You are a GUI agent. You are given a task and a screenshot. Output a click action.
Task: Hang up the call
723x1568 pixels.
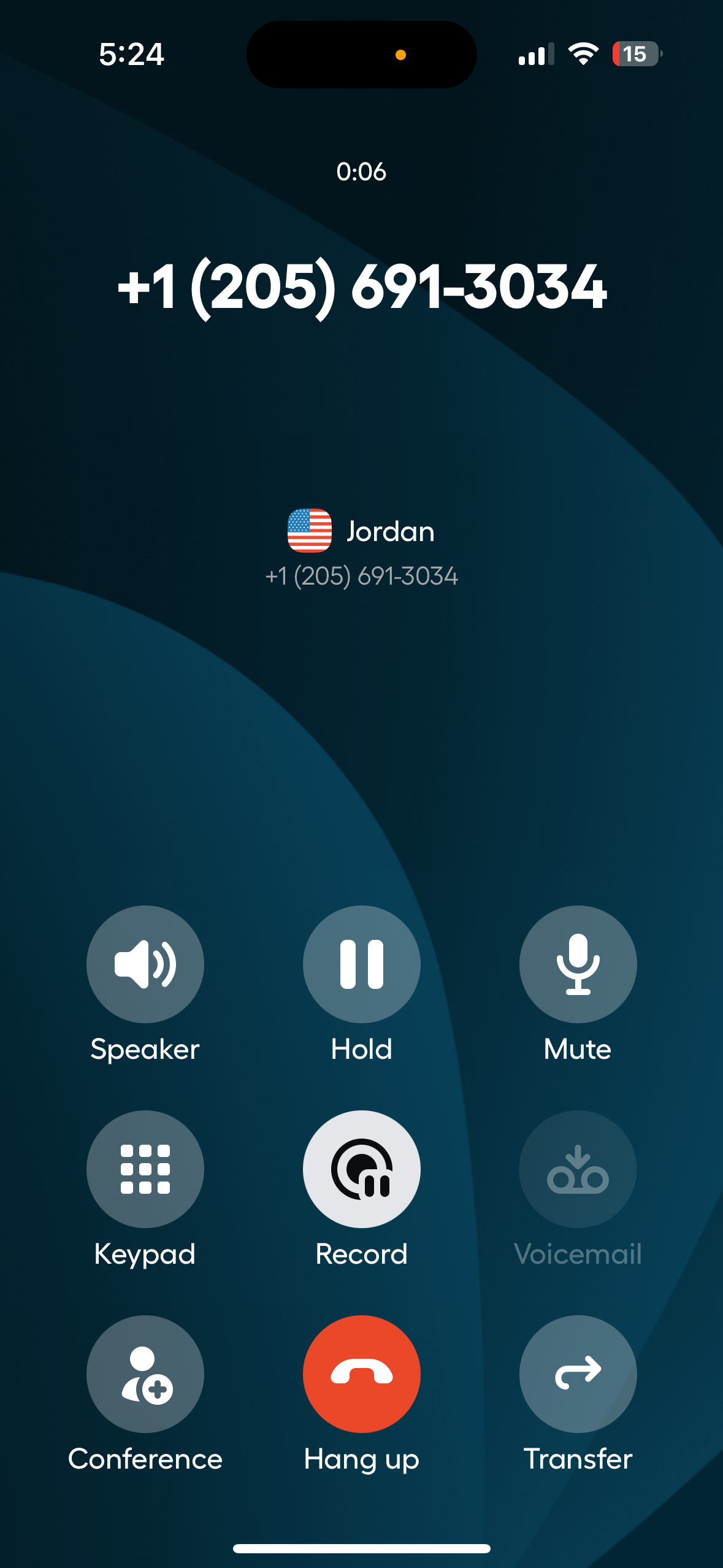[361, 1374]
